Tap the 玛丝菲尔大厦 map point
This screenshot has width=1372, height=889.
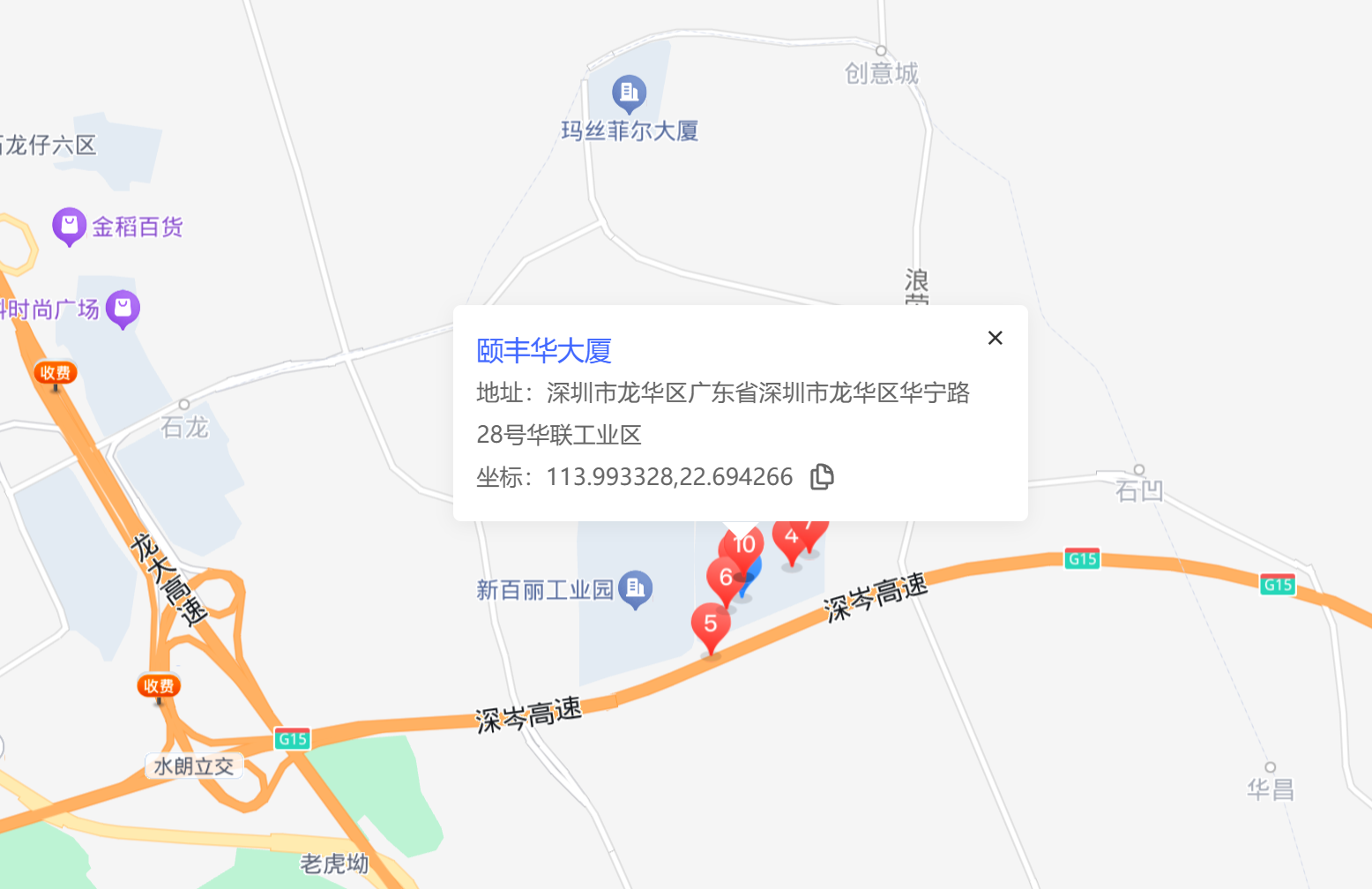click(629, 92)
